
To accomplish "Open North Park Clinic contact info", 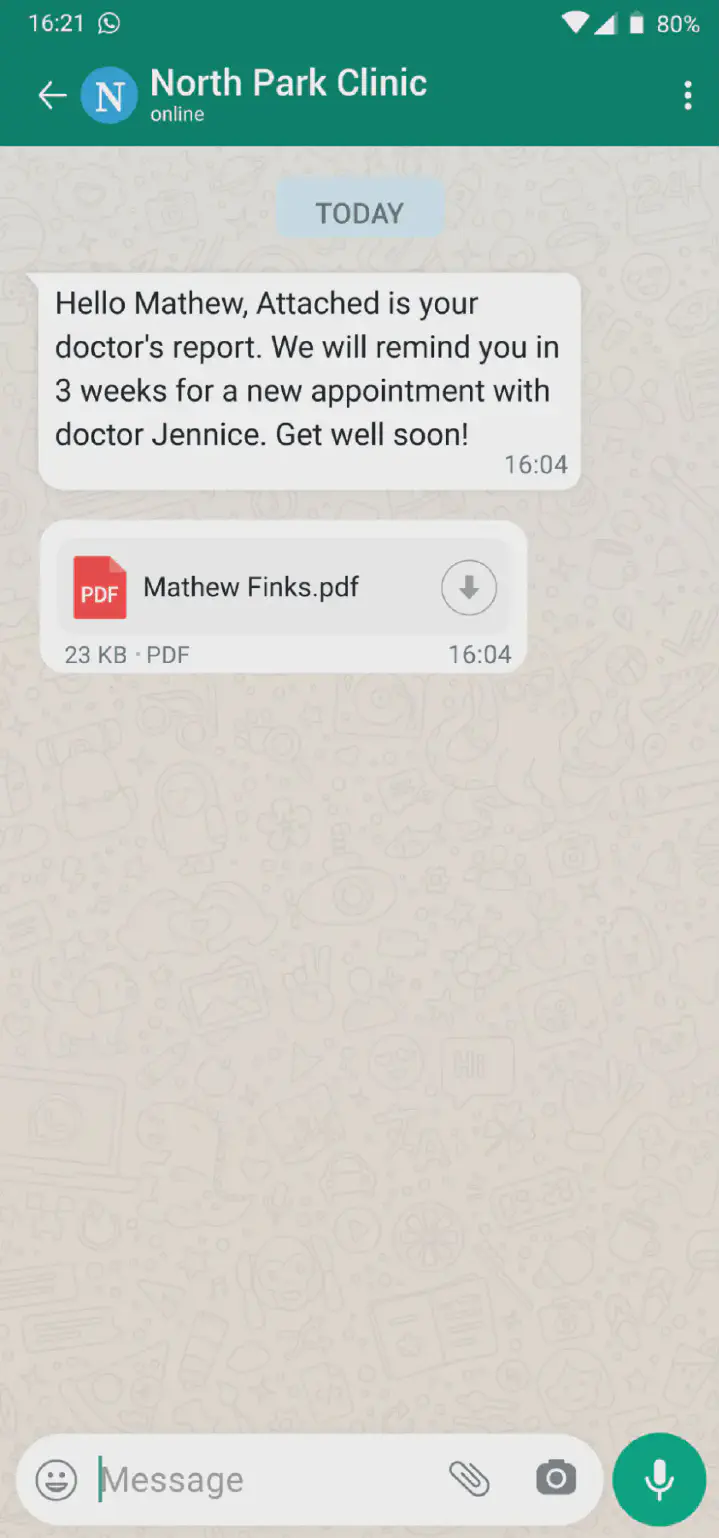I will click(288, 95).
